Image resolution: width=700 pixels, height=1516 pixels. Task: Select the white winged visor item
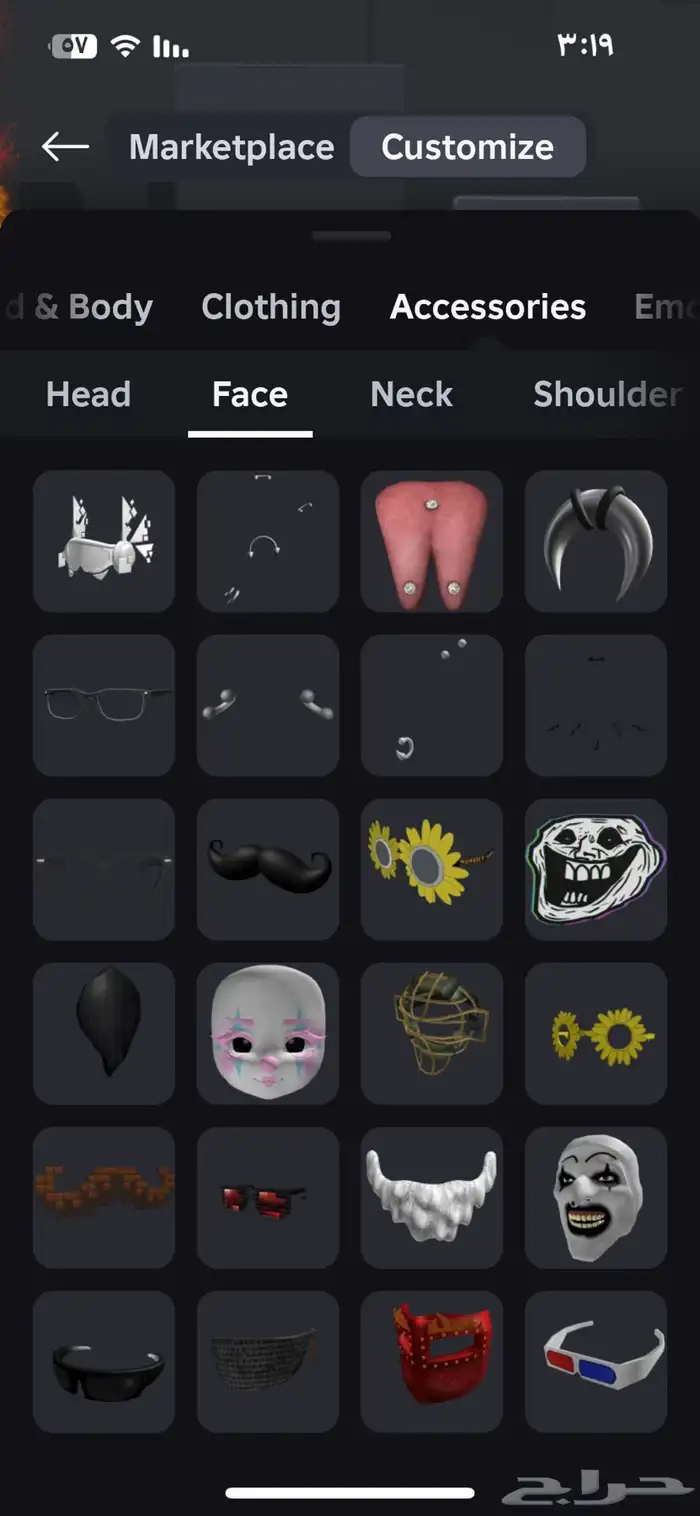point(104,541)
